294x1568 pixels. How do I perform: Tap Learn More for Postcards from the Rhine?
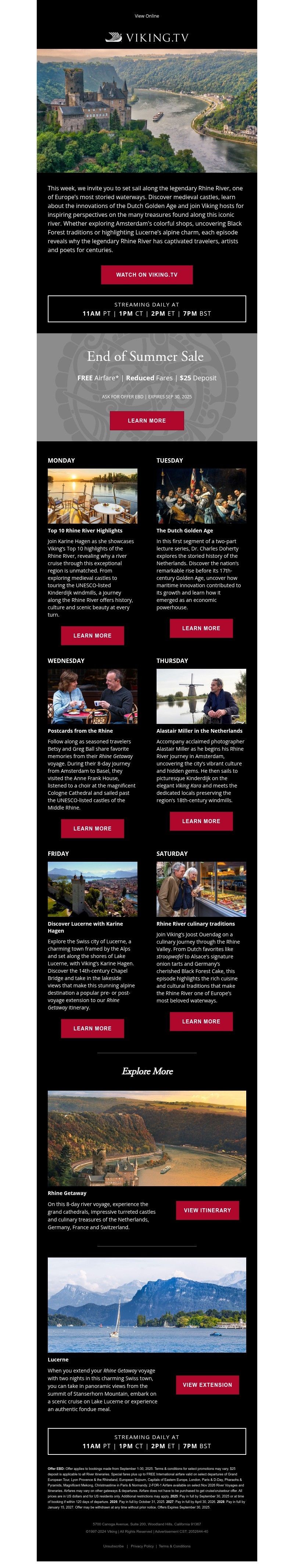93,828
